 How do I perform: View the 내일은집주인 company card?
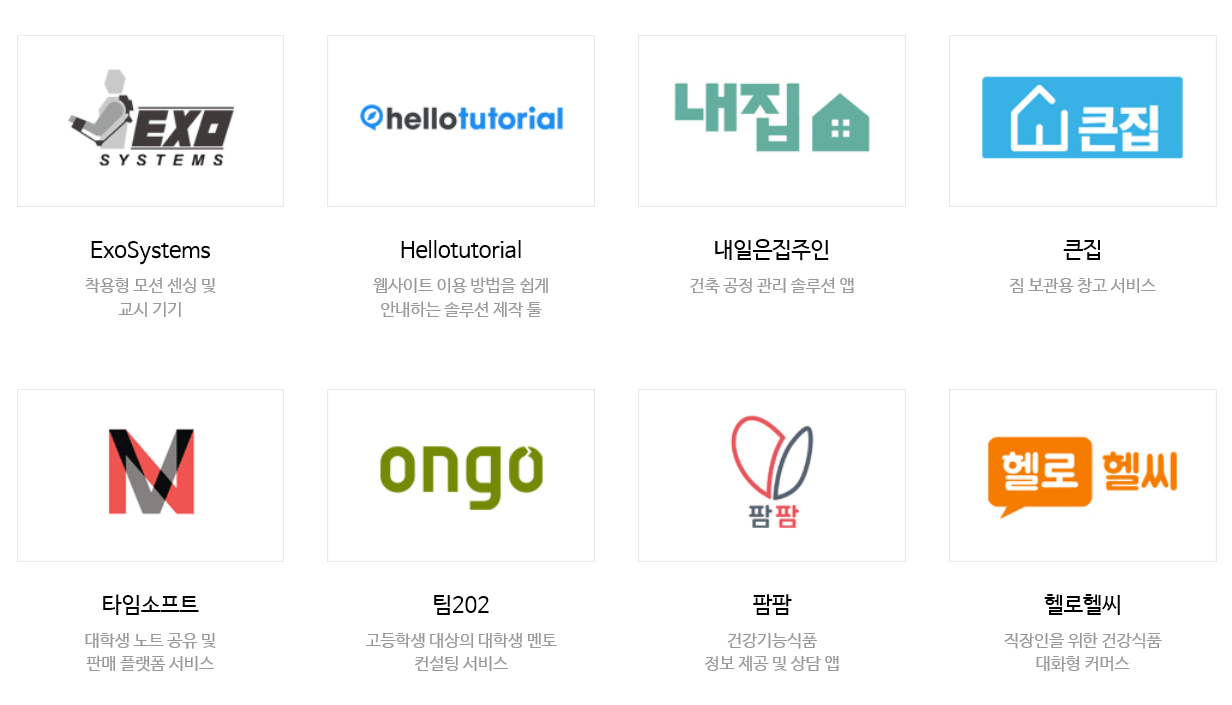771,121
